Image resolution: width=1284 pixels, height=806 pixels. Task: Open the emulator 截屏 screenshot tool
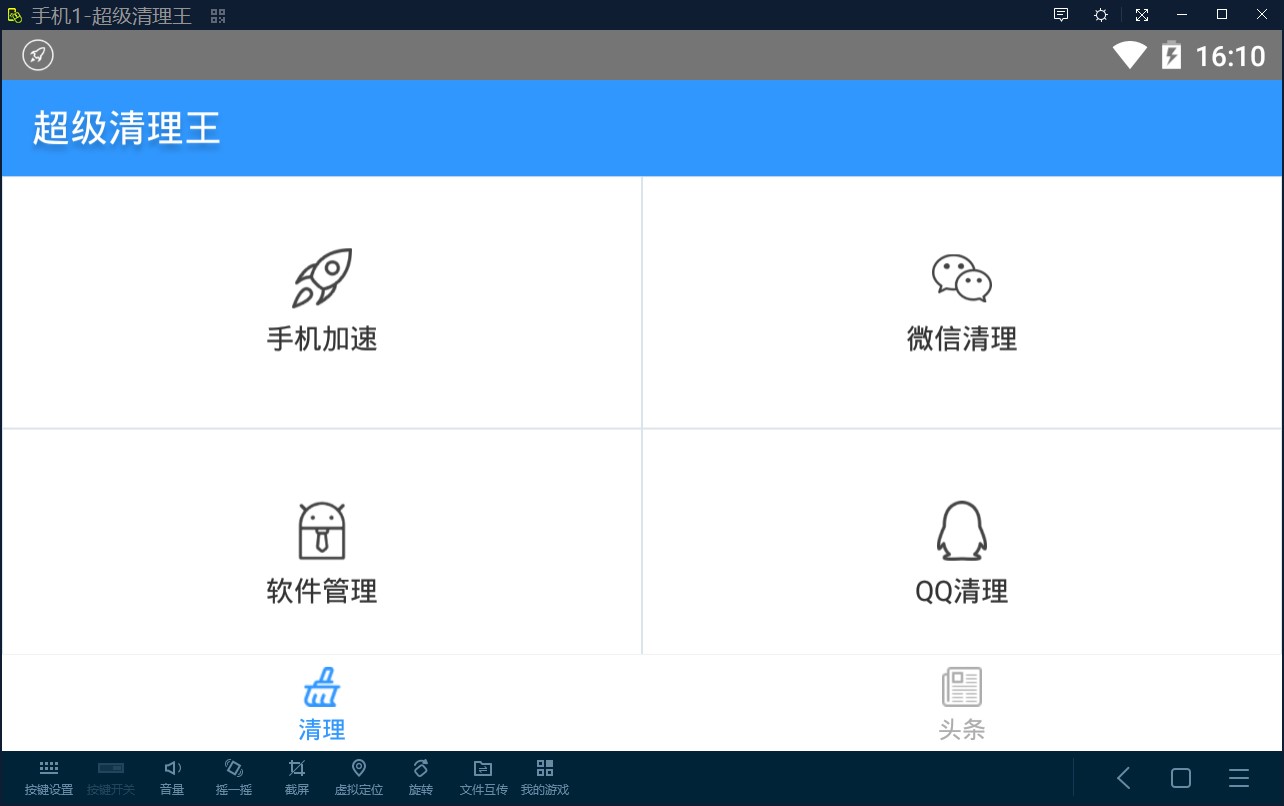pos(297,776)
